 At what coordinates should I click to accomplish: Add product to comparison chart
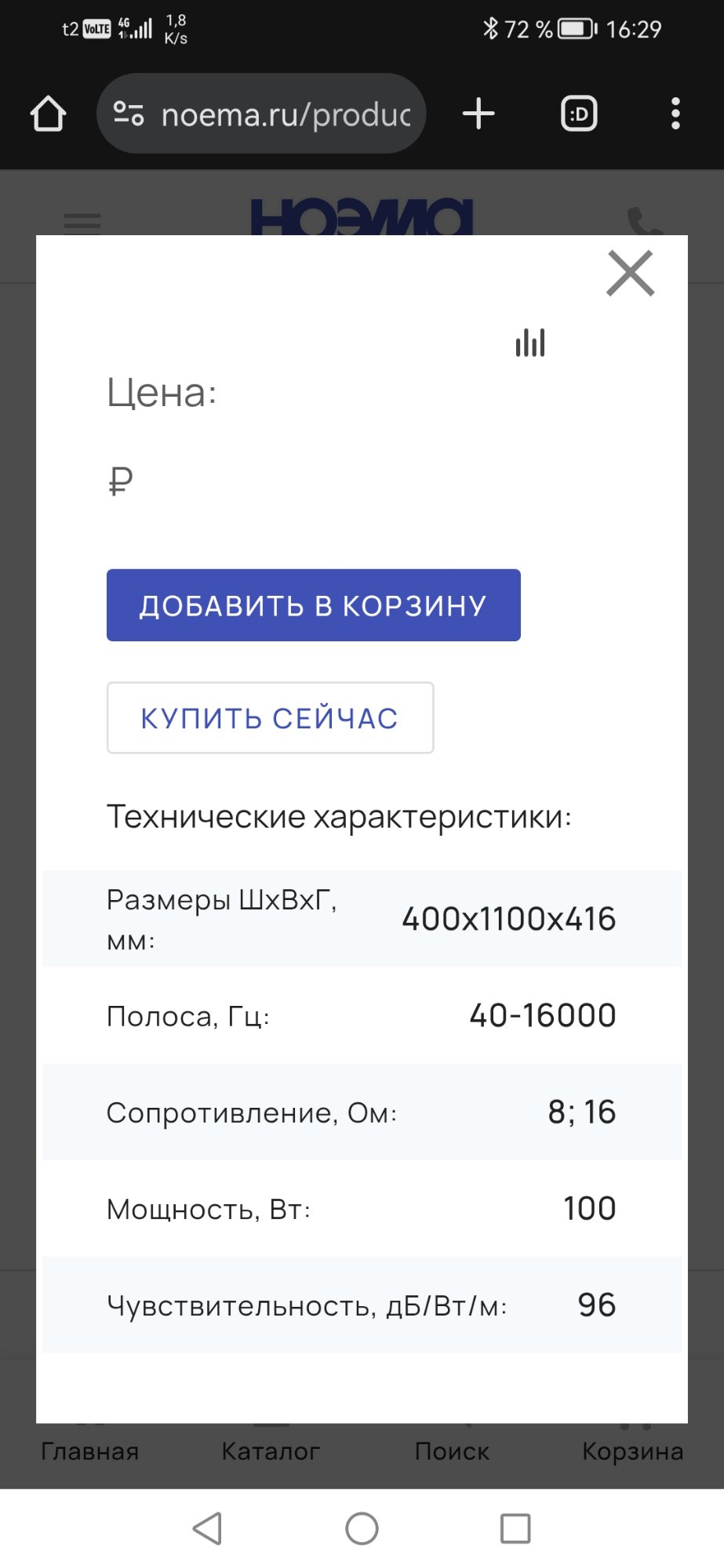click(530, 343)
